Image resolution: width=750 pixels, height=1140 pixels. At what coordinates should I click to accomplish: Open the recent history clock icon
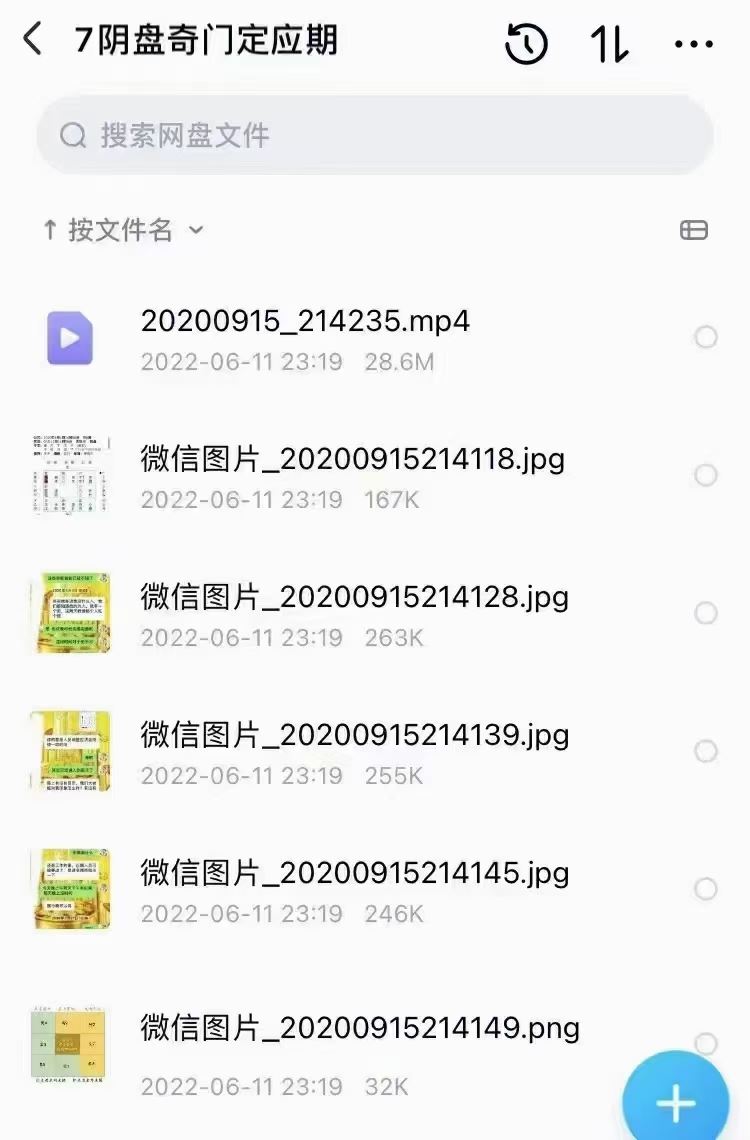click(527, 43)
